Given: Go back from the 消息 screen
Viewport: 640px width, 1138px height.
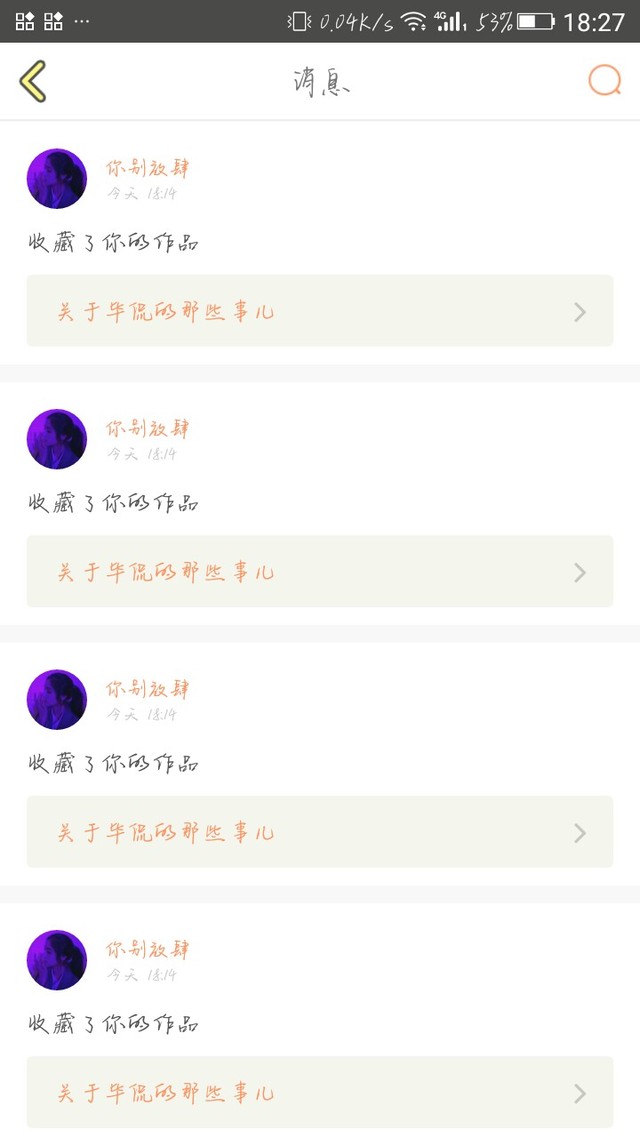Looking at the screenshot, I should (x=33, y=81).
